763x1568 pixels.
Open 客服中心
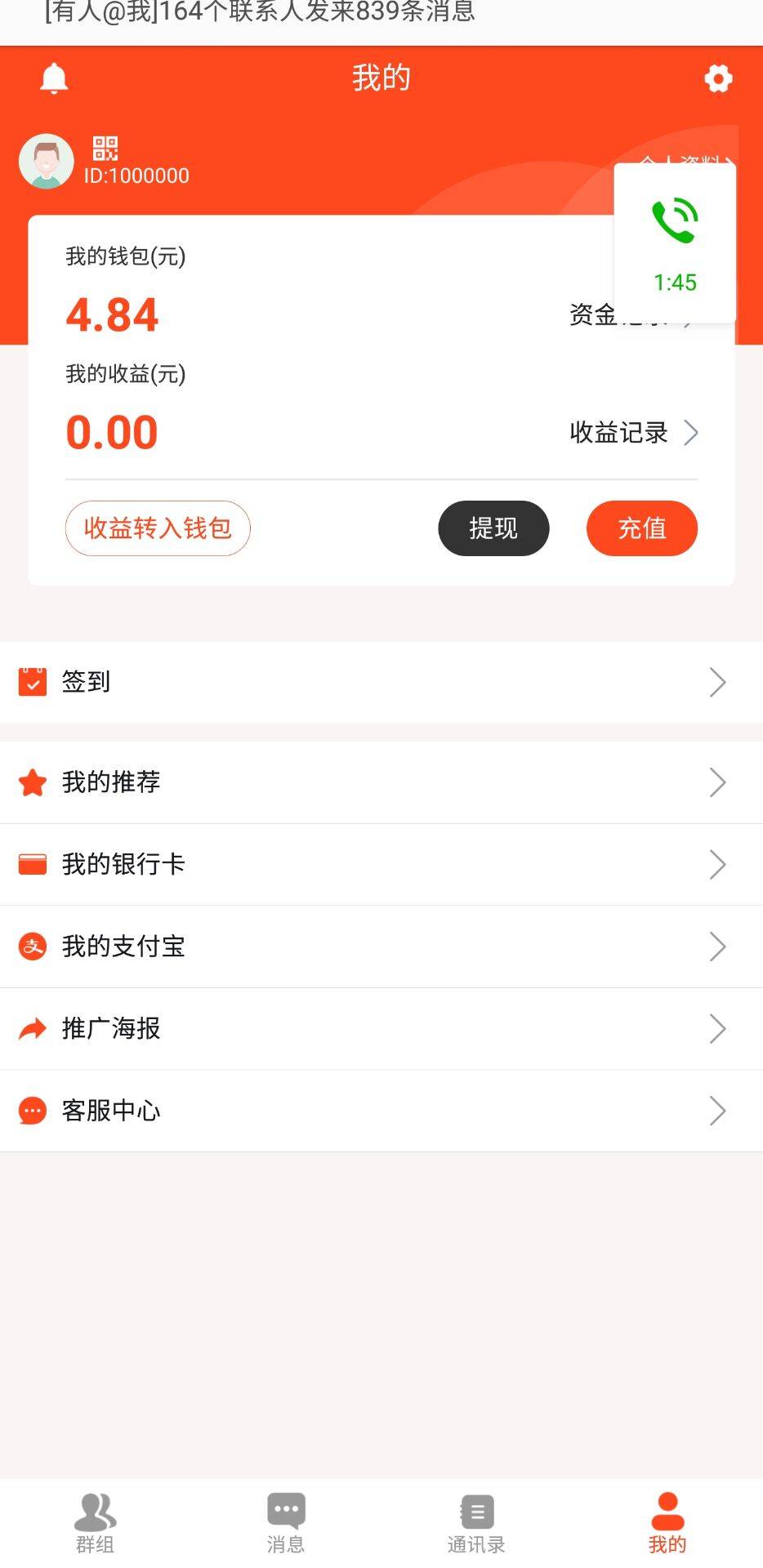[x=381, y=1111]
